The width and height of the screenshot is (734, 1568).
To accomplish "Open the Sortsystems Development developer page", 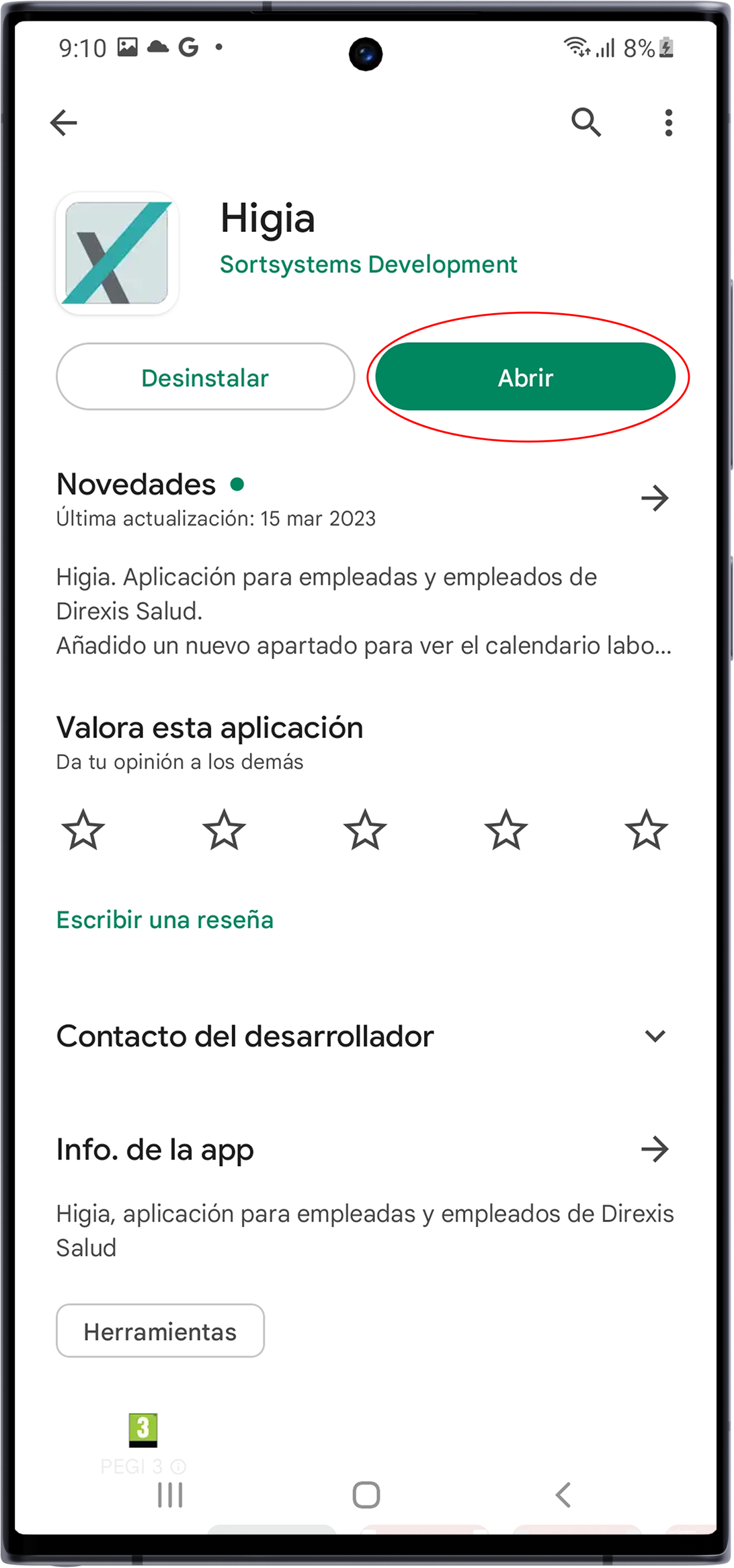I will [x=368, y=264].
